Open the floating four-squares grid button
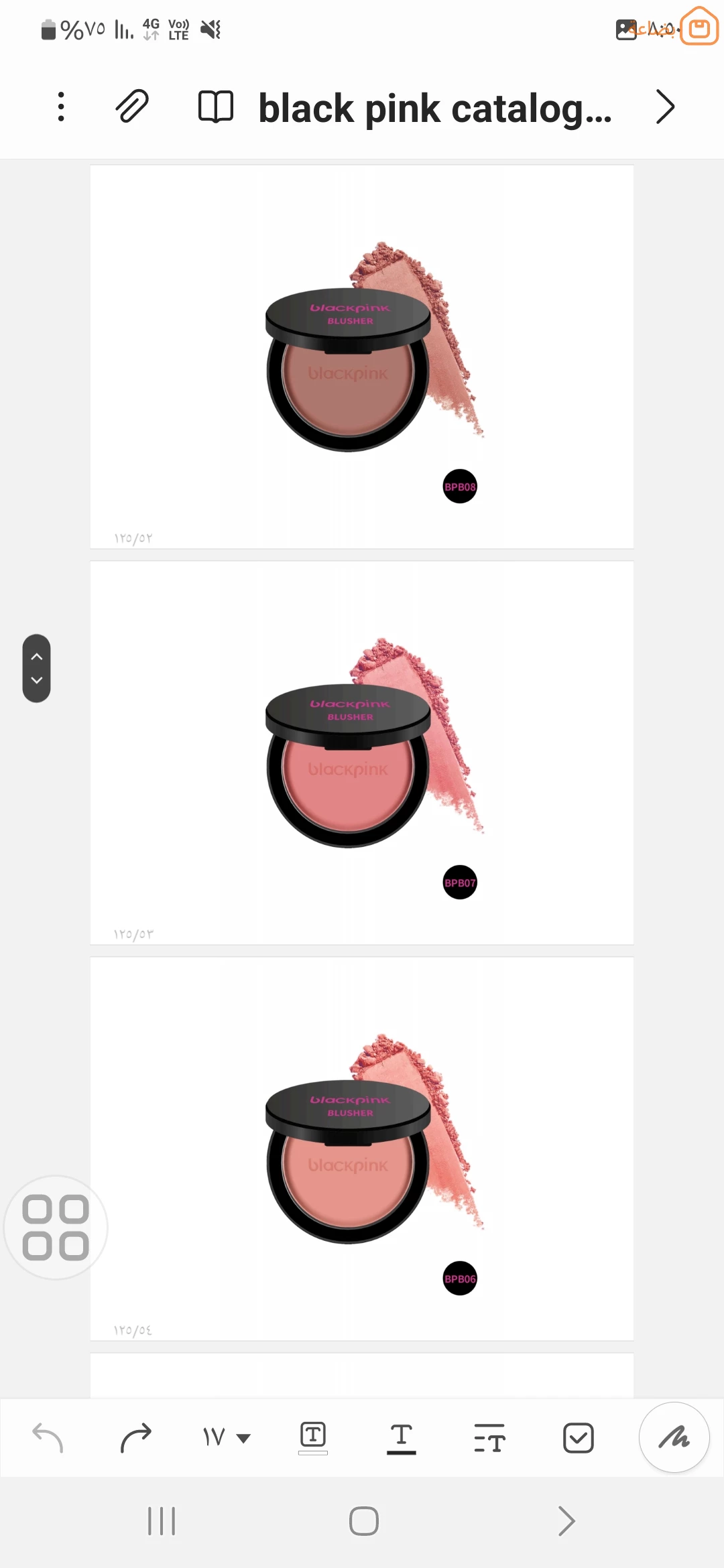The image size is (724, 1568). [56, 1228]
